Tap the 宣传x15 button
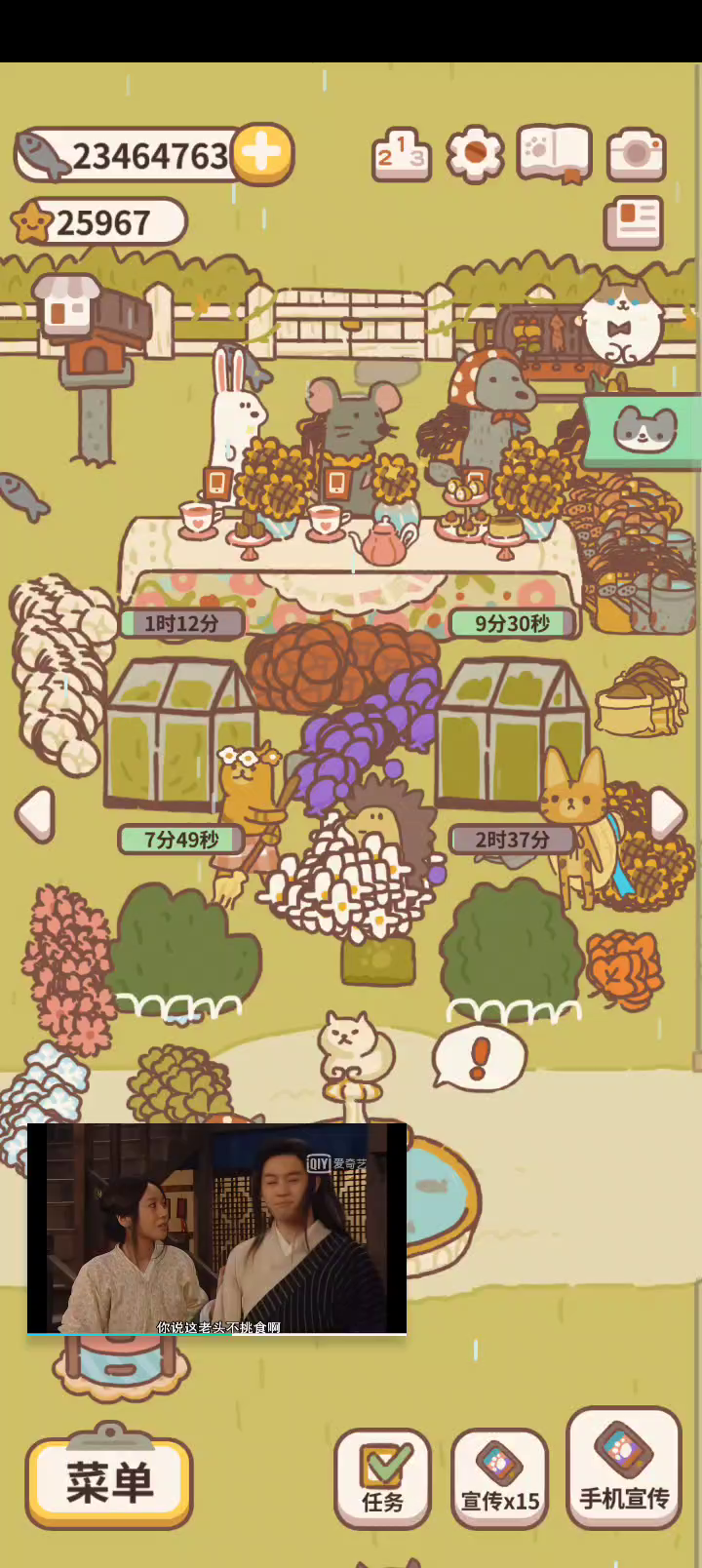Viewport: 702px width, 1568px height. [499, 1477]
